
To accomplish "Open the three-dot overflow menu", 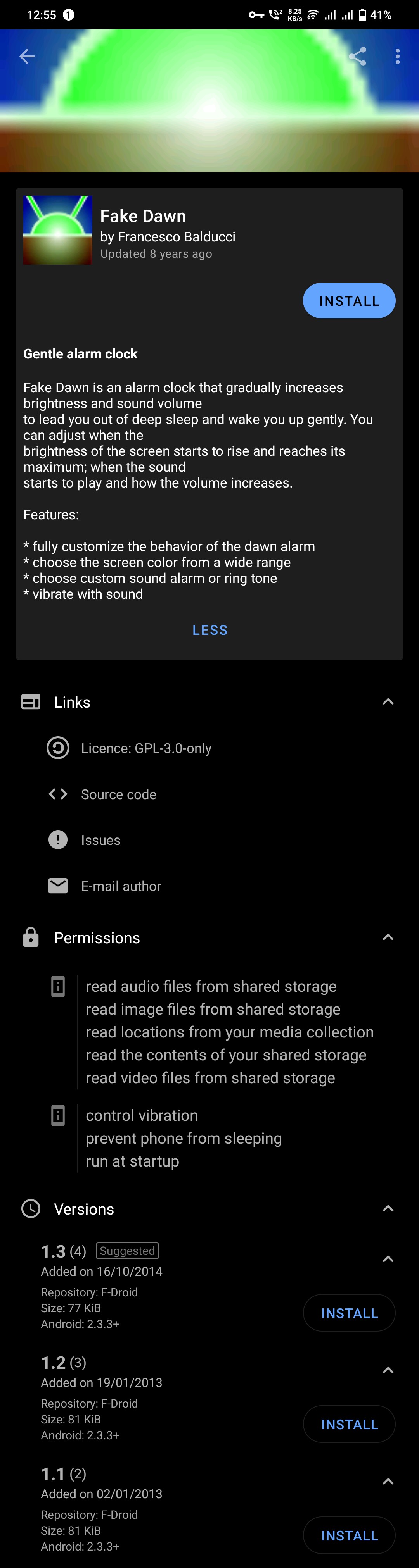I will click(x=398, y=57).
